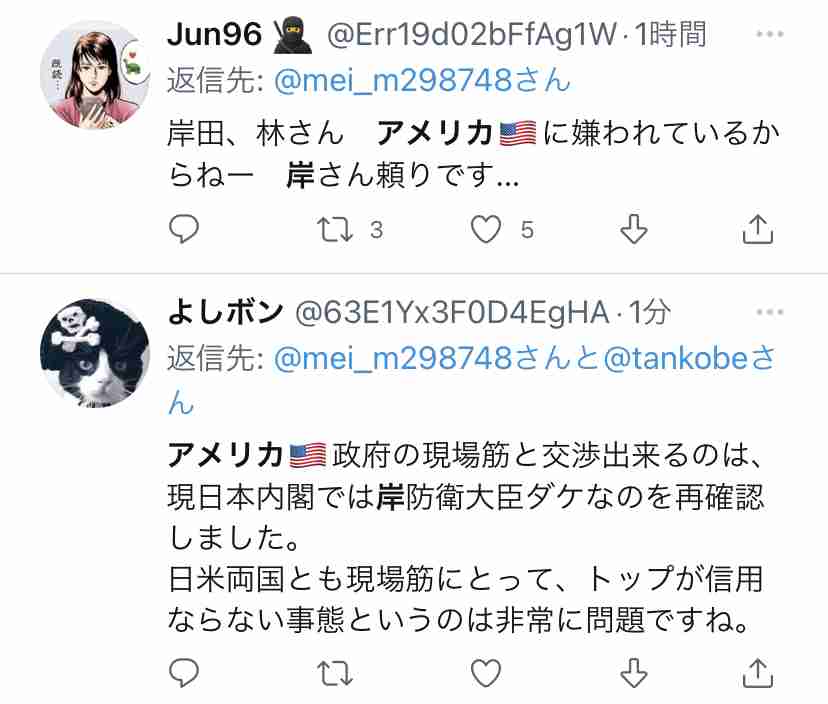Share Jun96's tweet
Screen dimensions: 828x704
(x=759, y=230)
